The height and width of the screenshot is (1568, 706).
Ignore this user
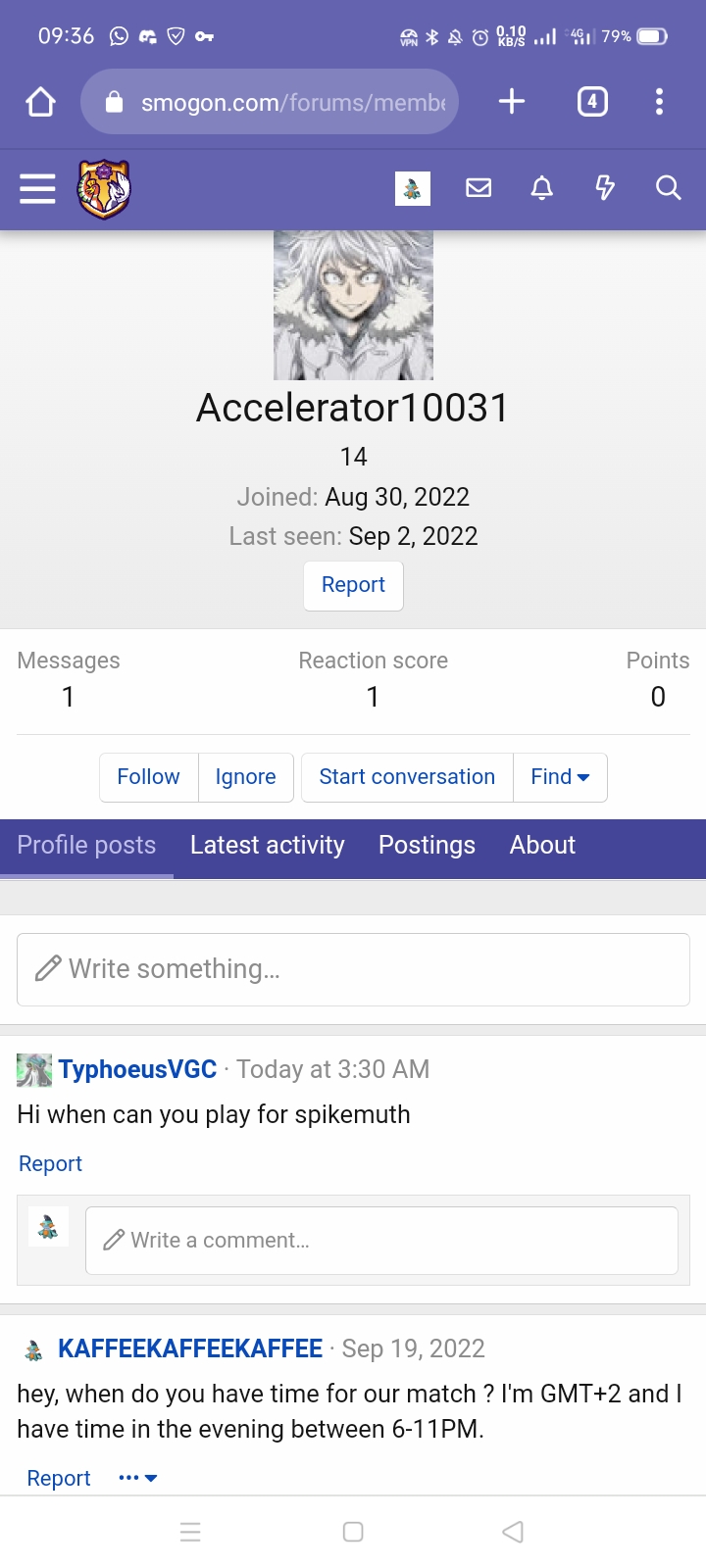245,777
